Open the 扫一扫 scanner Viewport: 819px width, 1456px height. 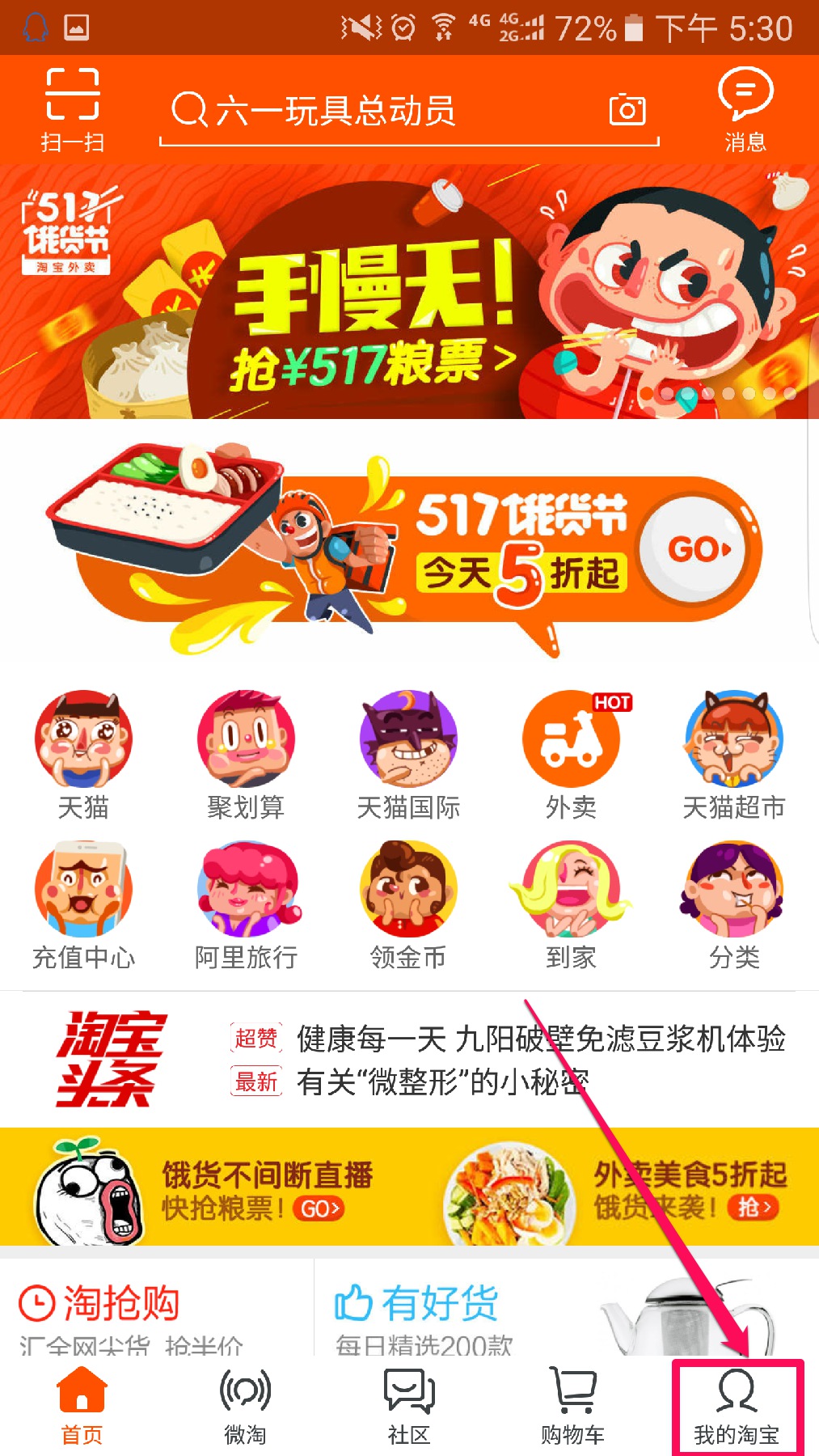(73, 109)
